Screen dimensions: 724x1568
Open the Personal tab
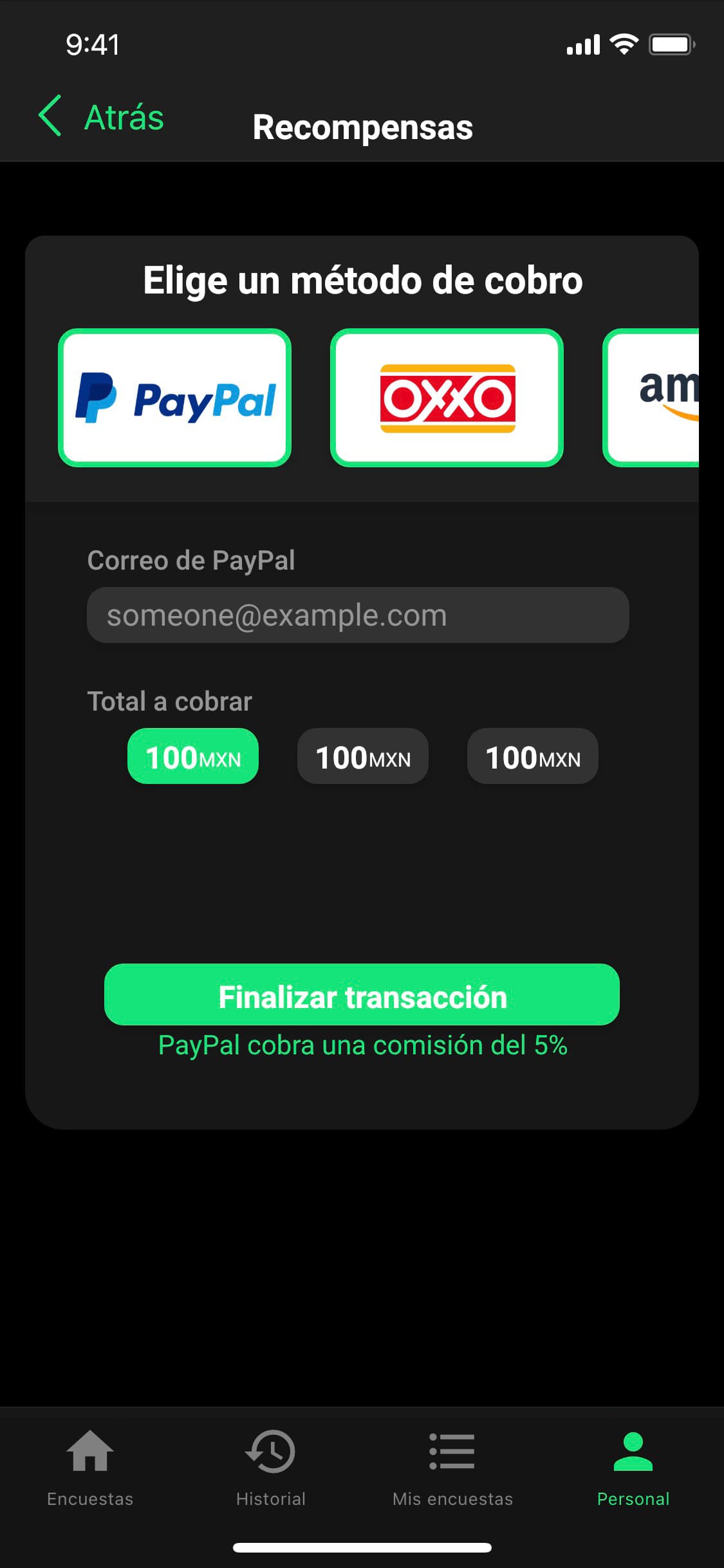pyautogui.click(x=633, y=1468)
